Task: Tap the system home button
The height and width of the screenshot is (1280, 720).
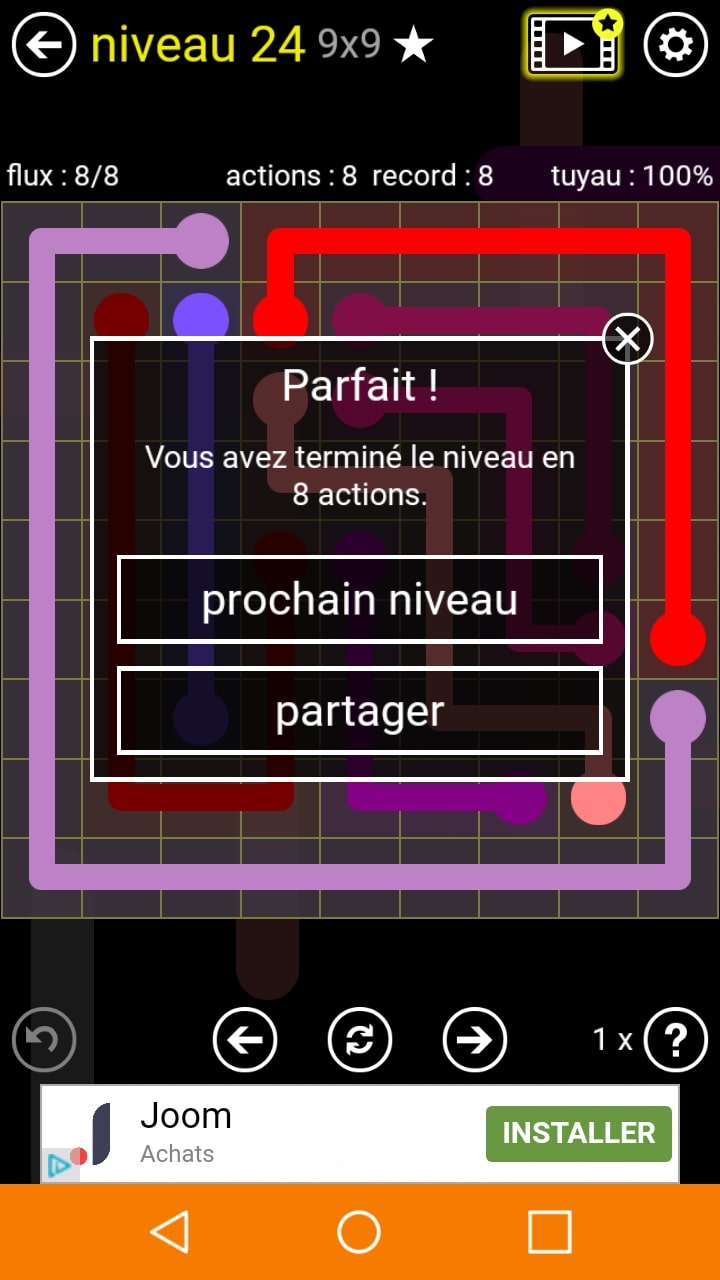Action: click(360, 1232)
